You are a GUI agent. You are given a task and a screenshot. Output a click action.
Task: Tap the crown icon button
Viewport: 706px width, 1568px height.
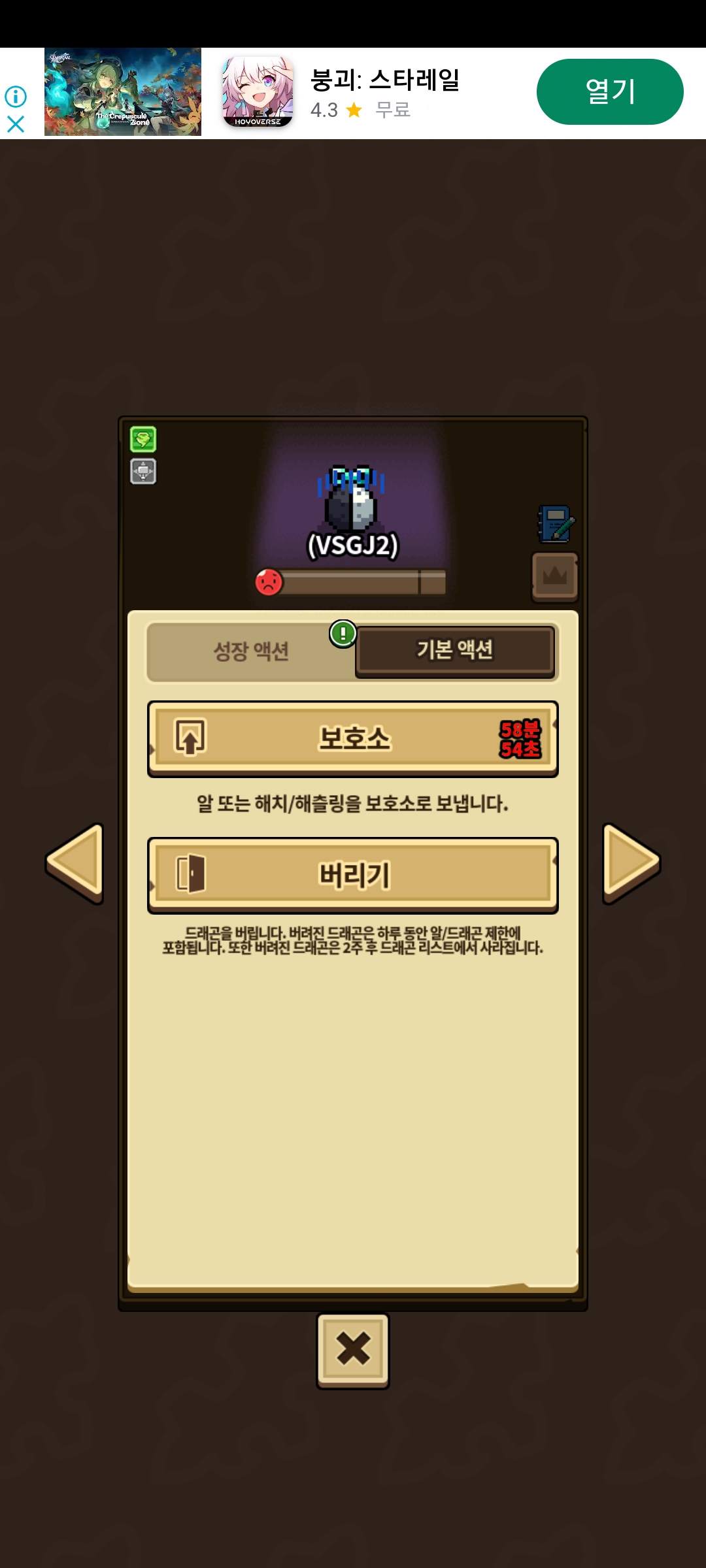coord(555,576)
